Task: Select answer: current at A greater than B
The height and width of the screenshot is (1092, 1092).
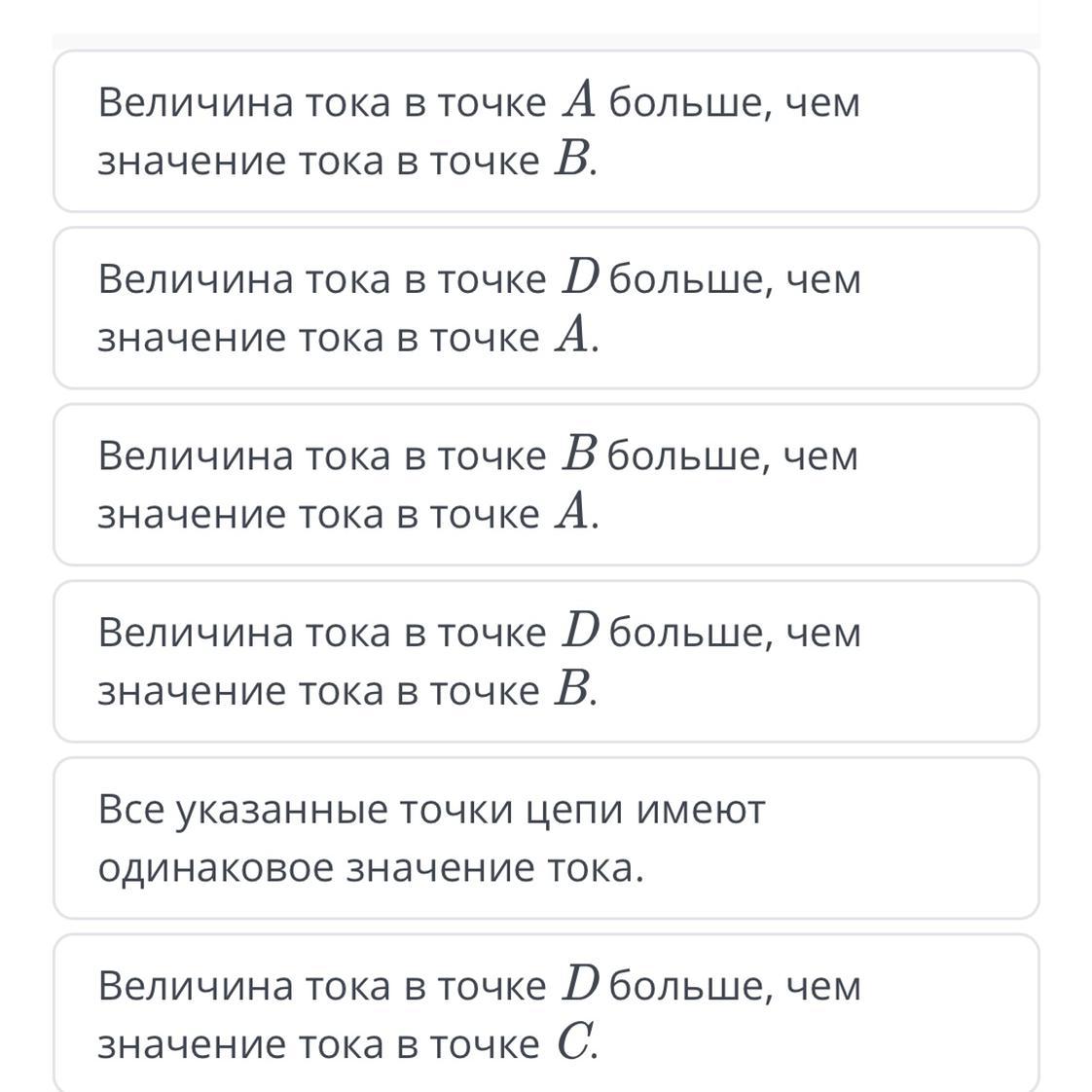Action: [545, 131]
